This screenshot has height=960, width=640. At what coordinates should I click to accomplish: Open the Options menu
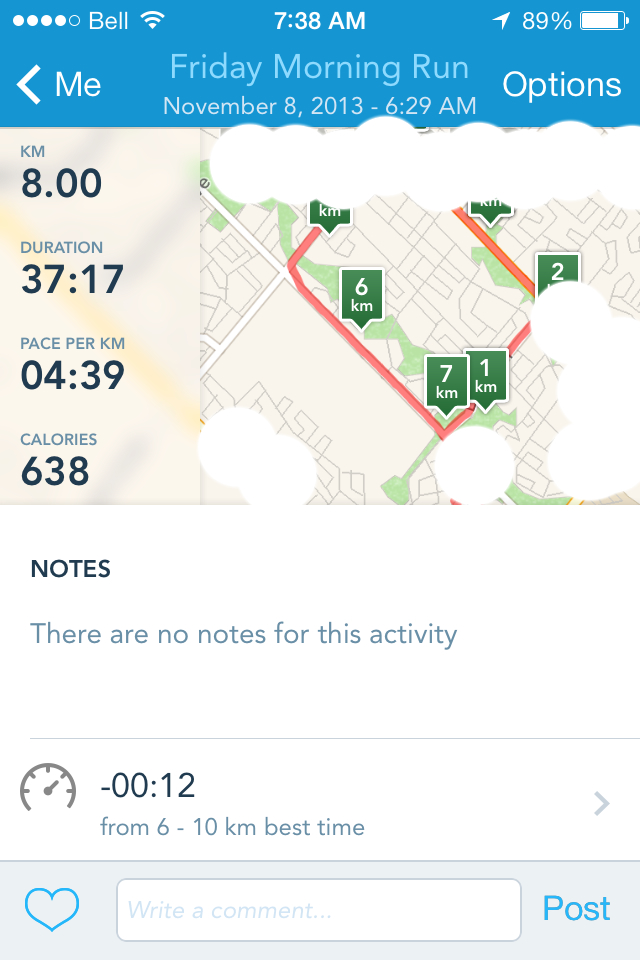point(561,85)
